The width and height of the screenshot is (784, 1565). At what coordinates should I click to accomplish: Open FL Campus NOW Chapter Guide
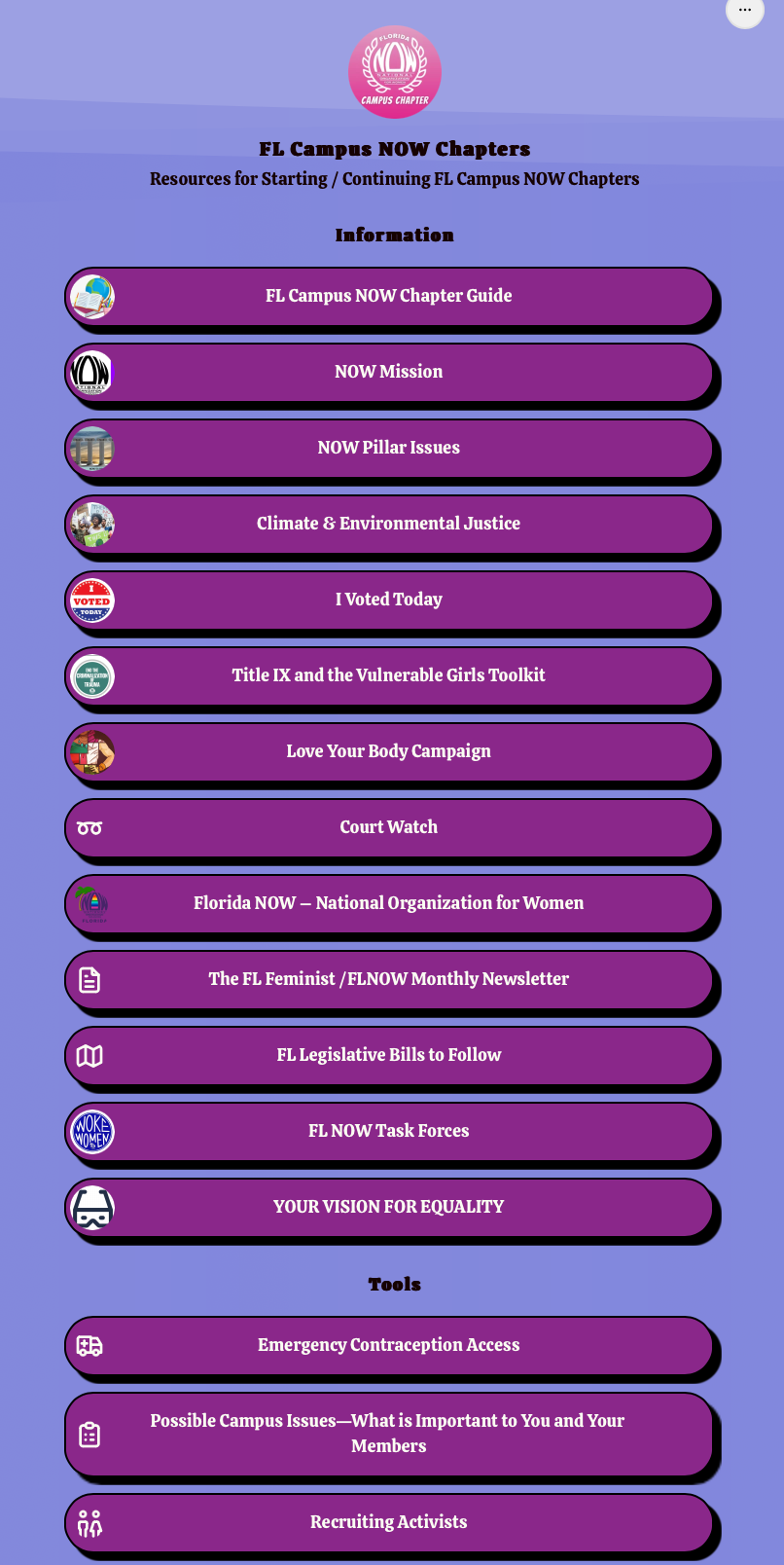point(389,296)
